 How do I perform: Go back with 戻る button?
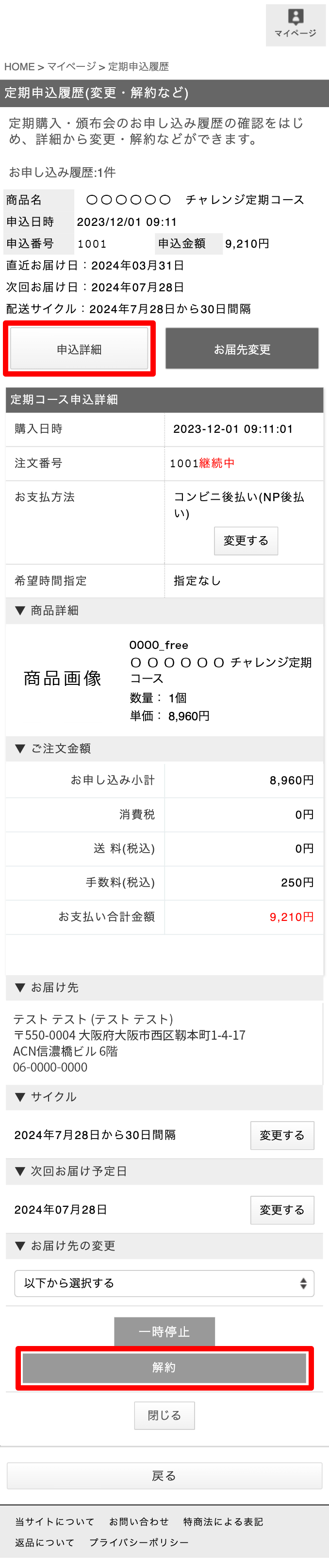164,1475
